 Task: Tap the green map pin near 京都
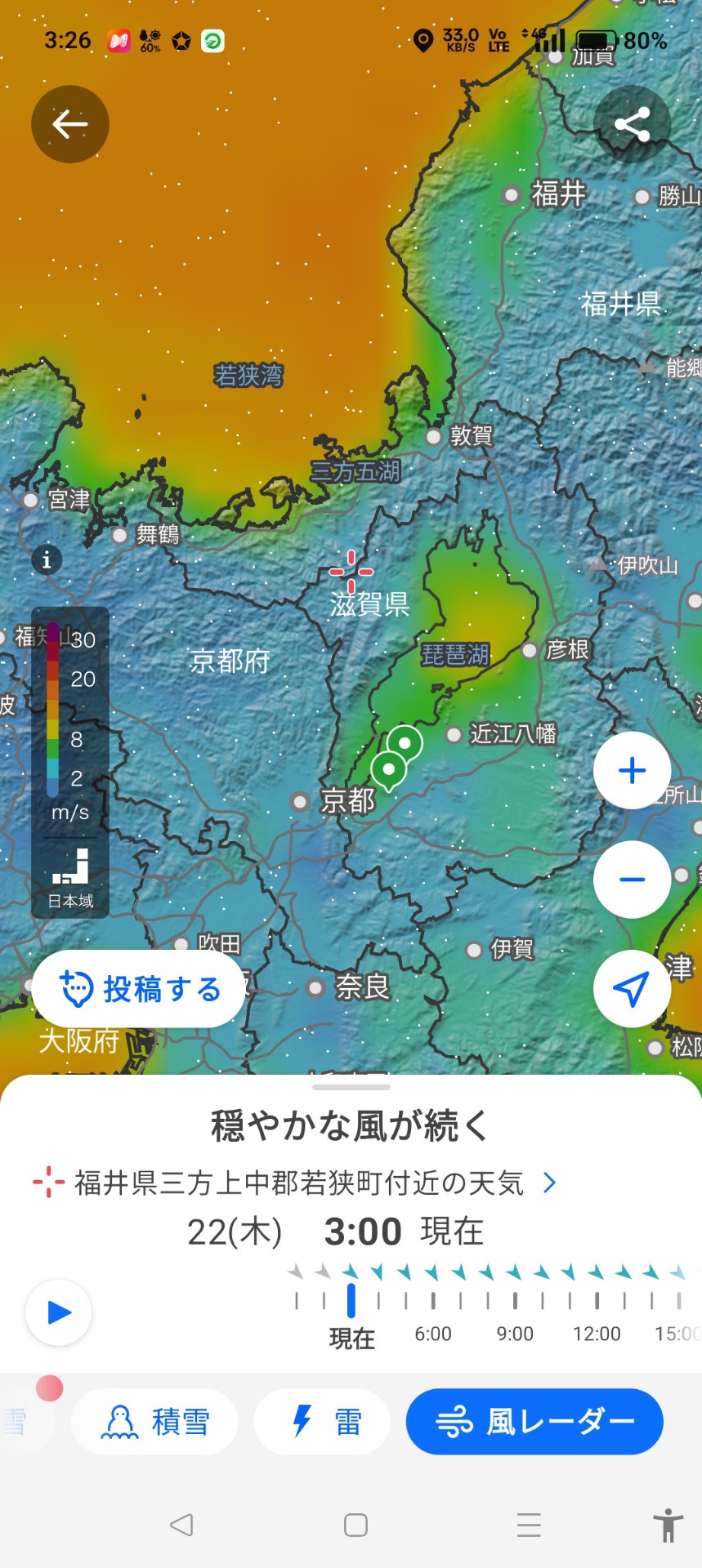[x=389, y=769]
